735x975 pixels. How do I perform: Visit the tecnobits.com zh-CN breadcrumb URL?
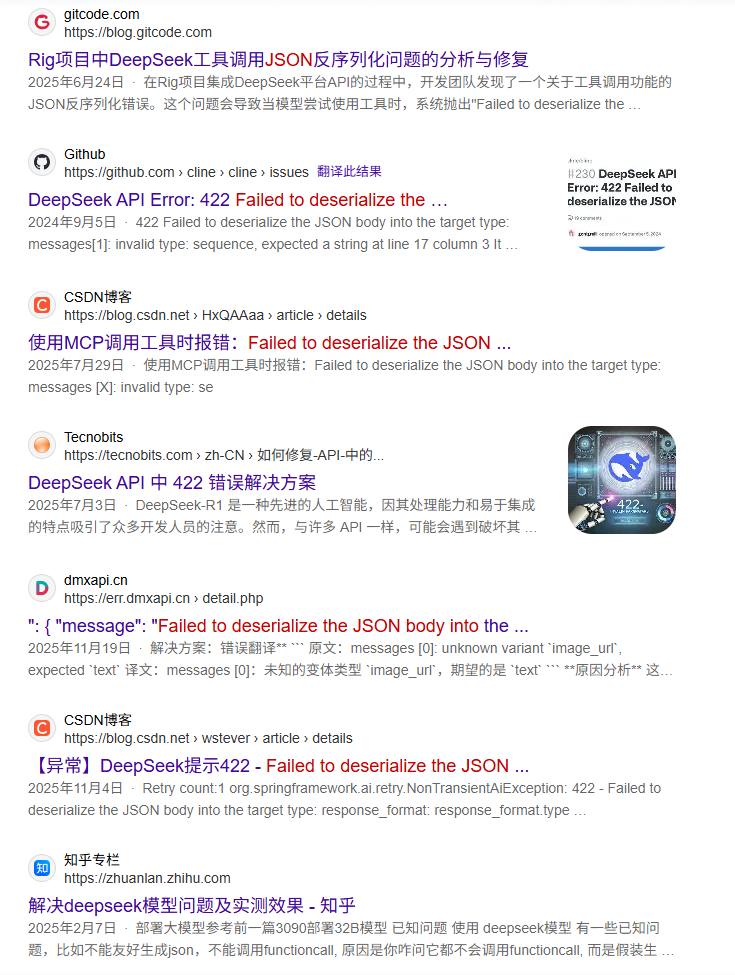(x=224, y=455)
